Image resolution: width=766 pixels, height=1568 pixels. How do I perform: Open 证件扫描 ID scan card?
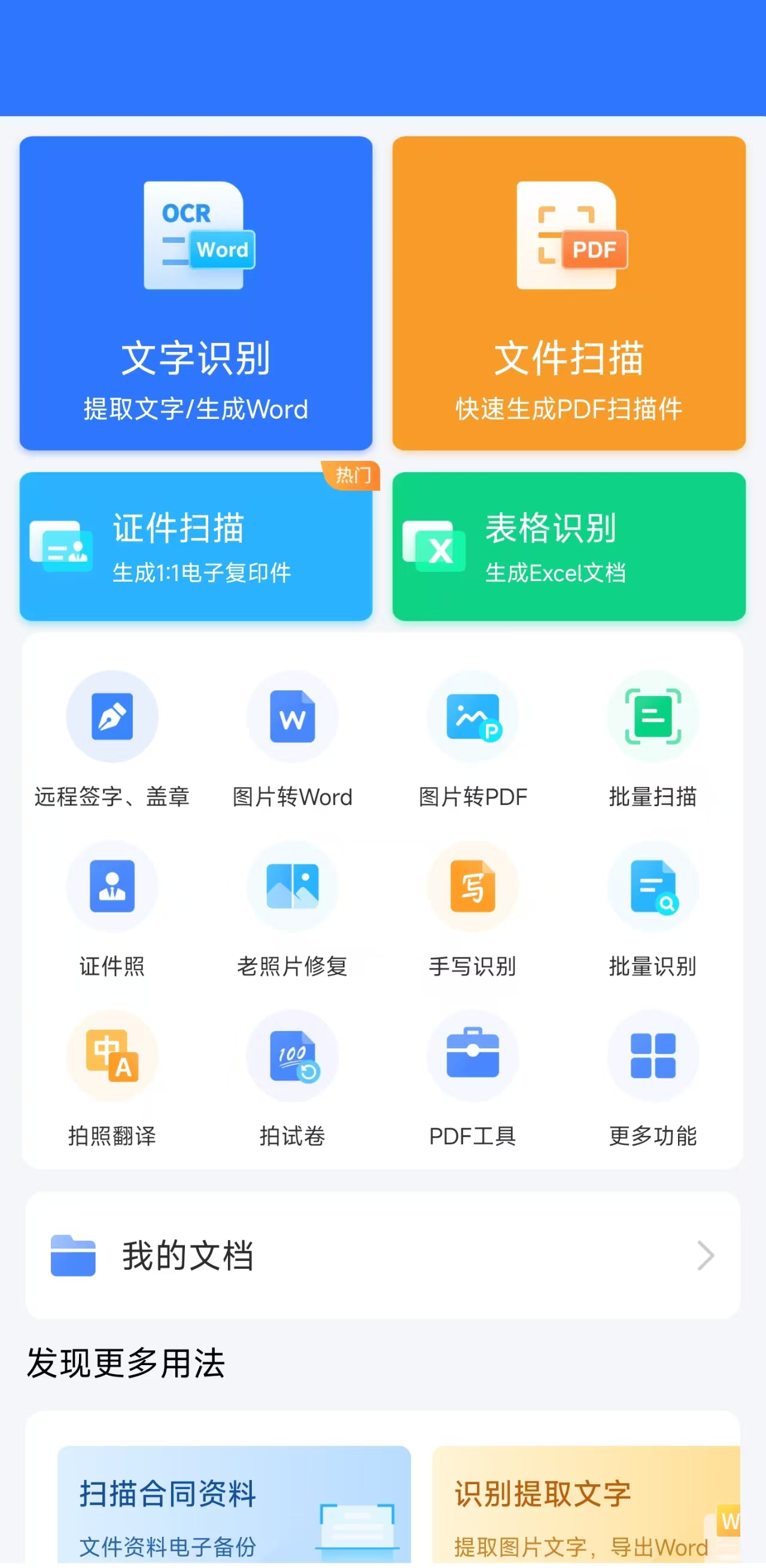195,546
